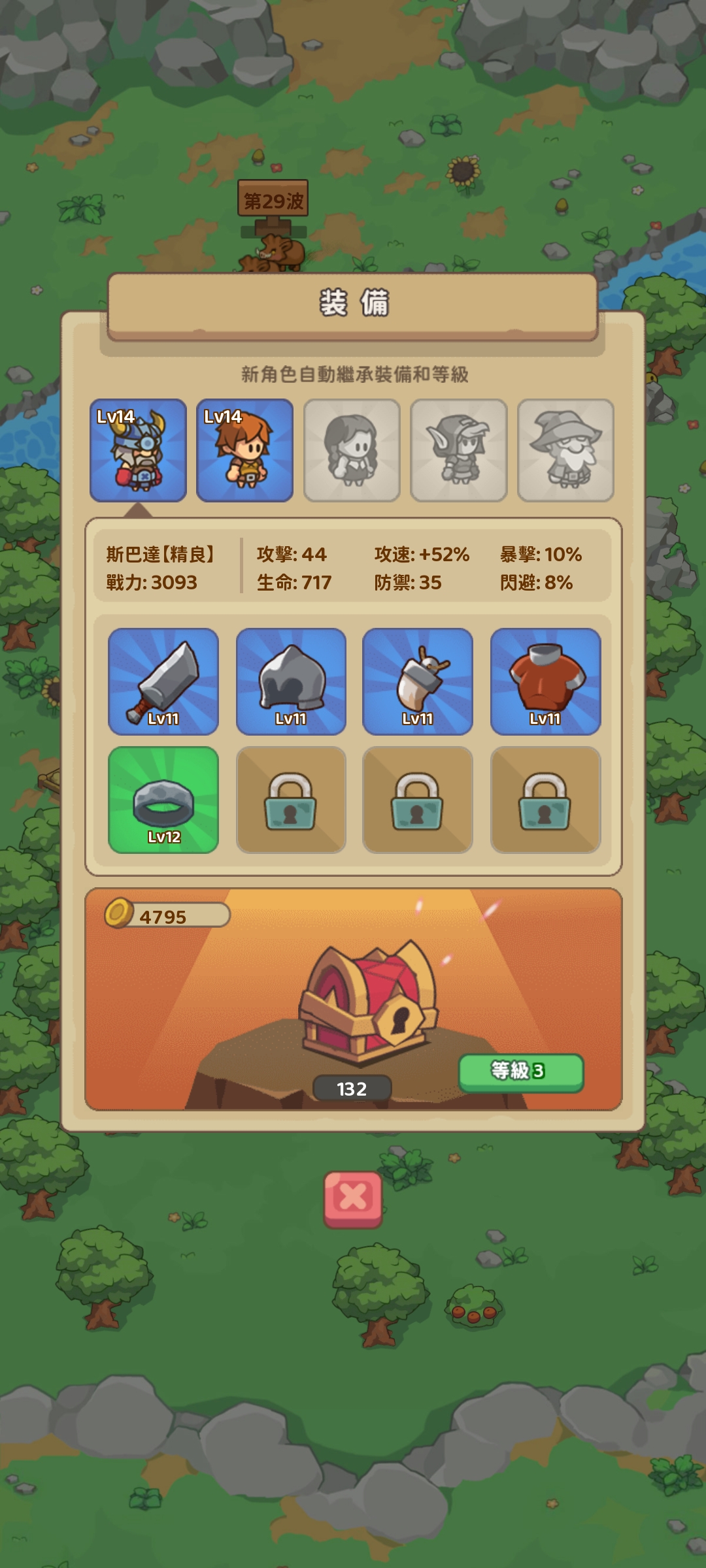Tap the 第29波 wave signboard

coord(273,198)
